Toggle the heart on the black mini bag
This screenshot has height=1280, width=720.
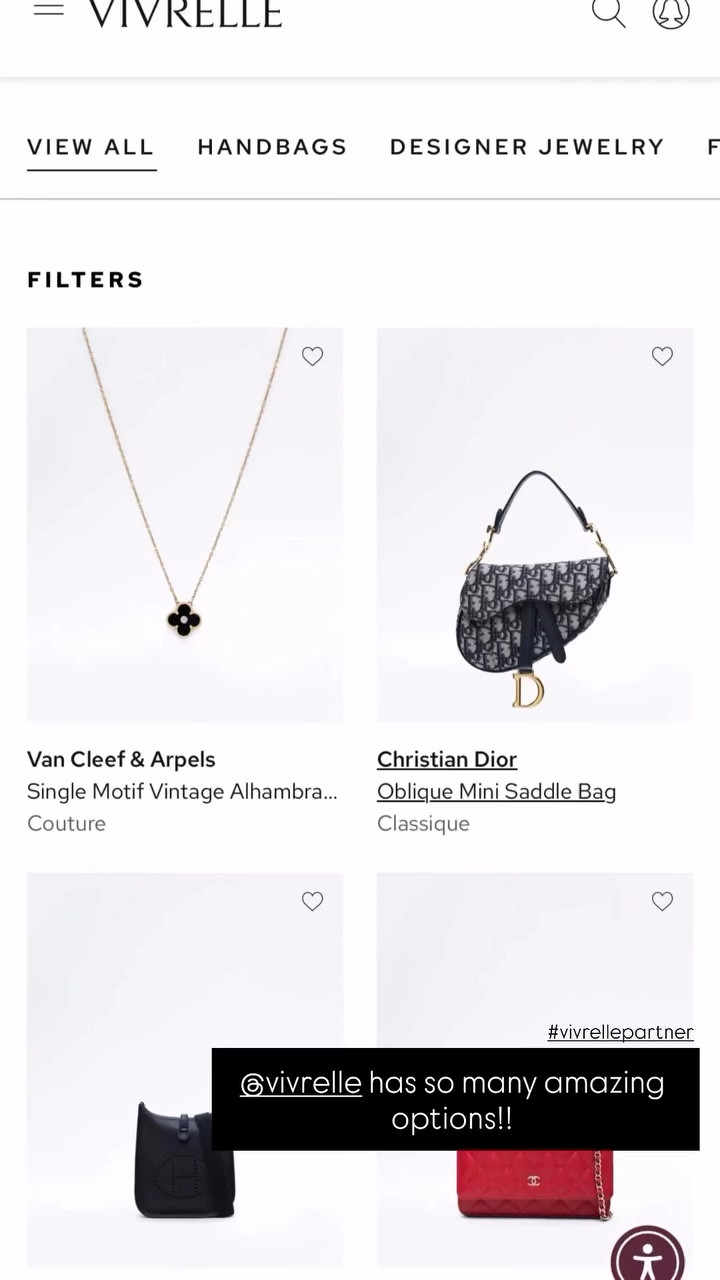pyautogui.click(x=312, y=901)
